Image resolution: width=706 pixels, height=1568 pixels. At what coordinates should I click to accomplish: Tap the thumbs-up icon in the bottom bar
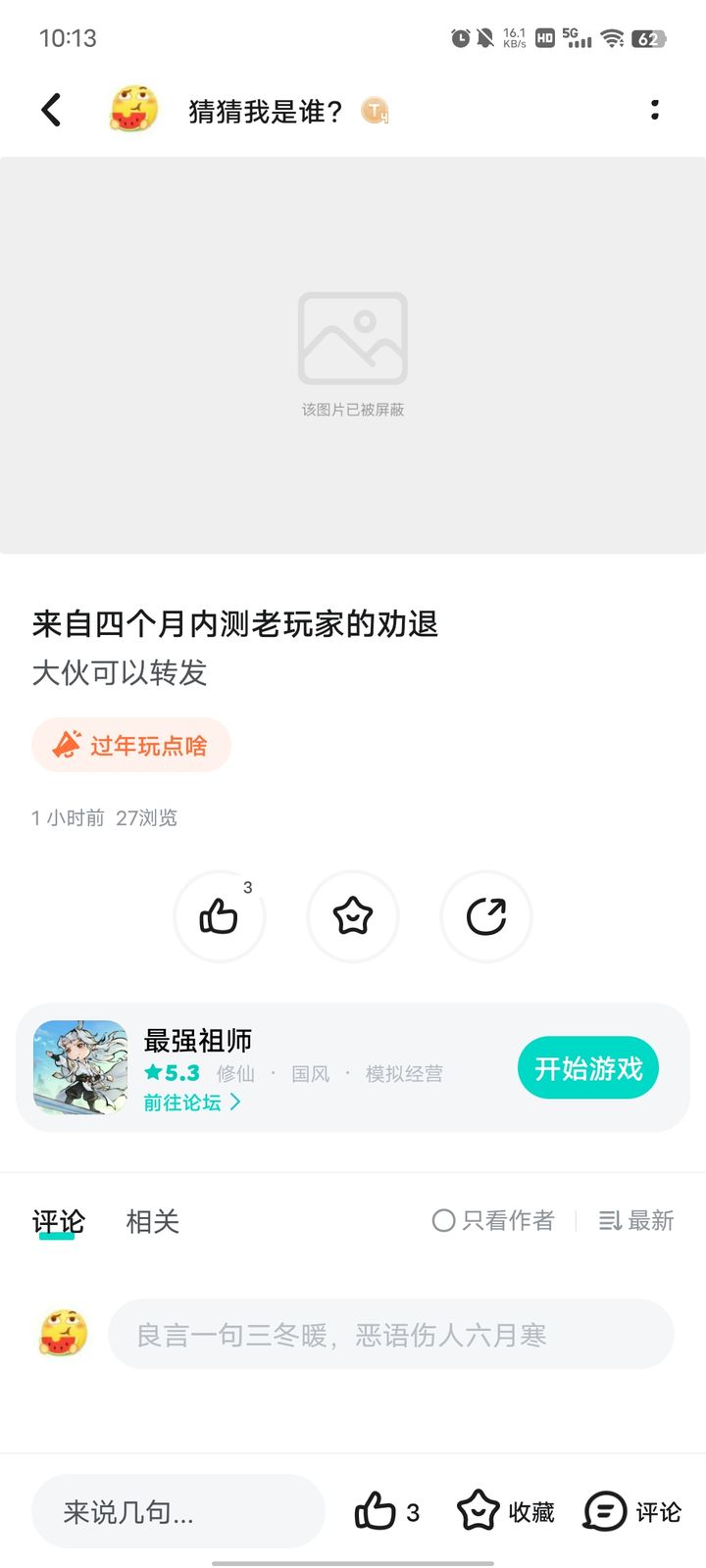pyautogui.click(x=376, y=1510)
